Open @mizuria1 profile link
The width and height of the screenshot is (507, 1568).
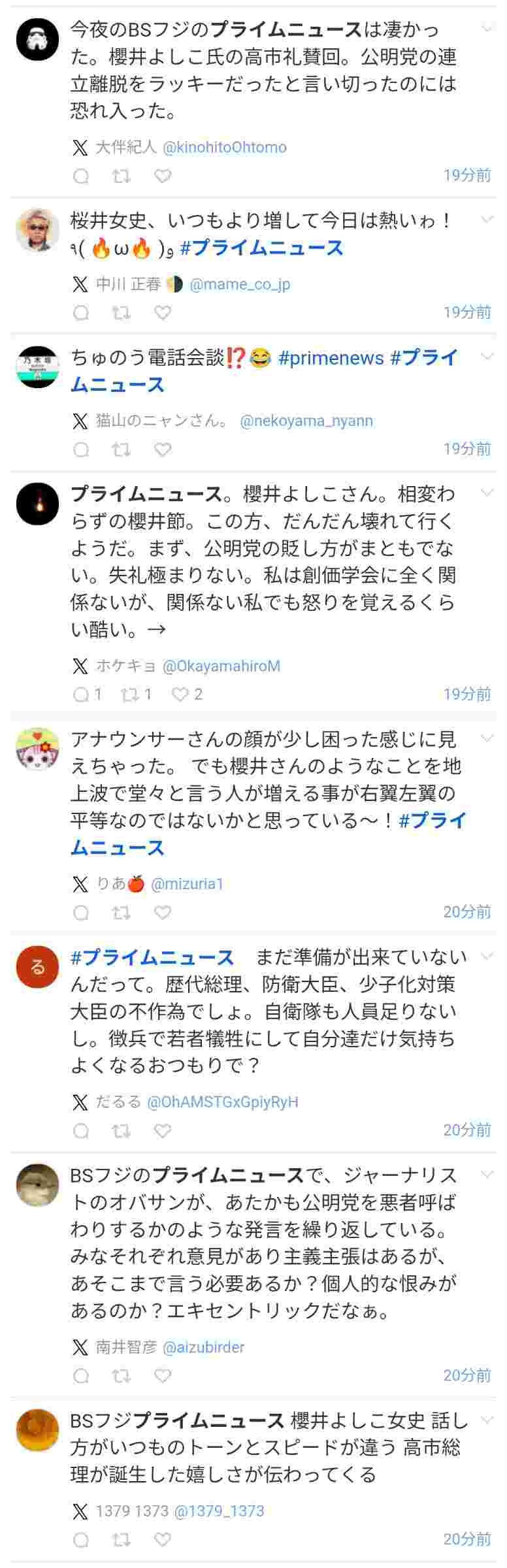(x=187, y=884)
